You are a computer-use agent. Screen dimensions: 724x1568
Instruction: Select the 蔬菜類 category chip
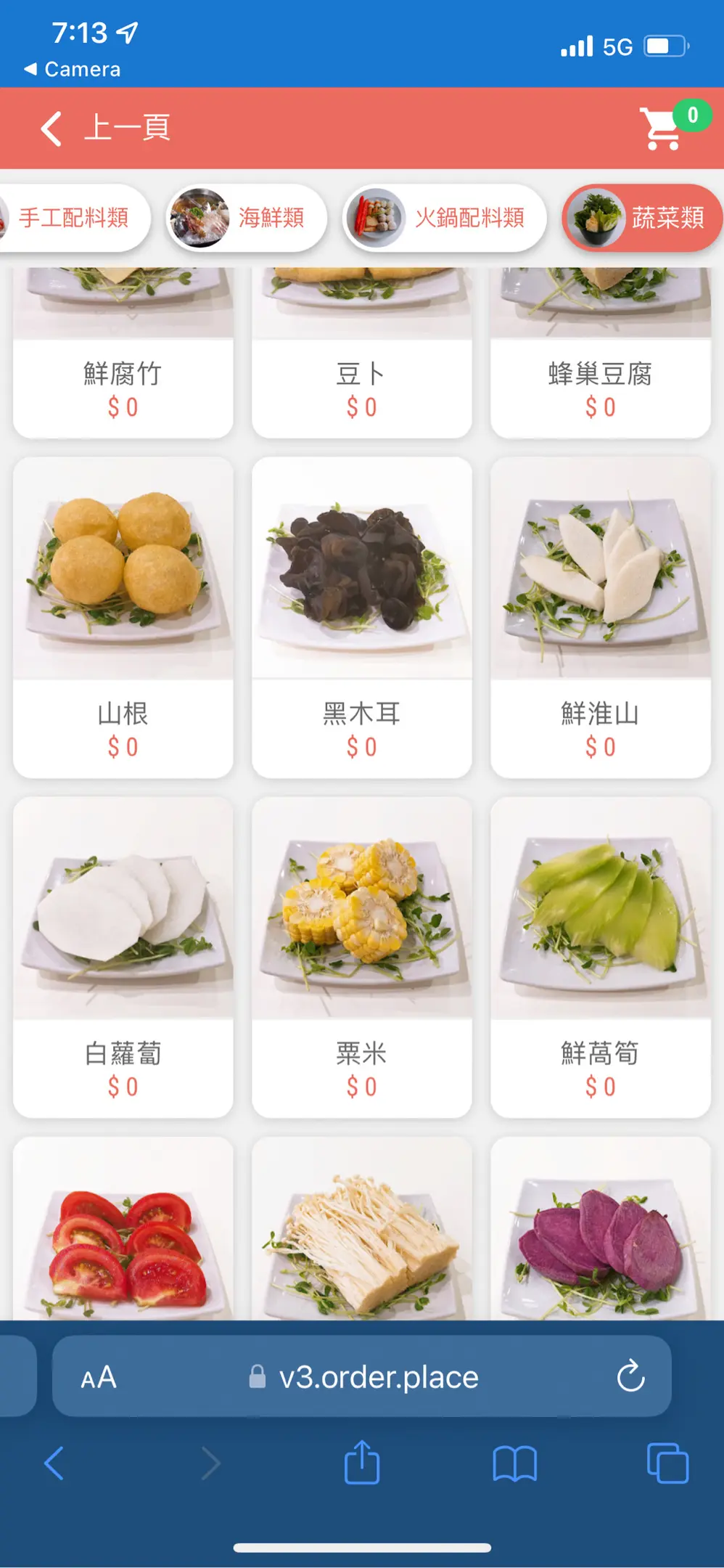click(x=641, y=218)
